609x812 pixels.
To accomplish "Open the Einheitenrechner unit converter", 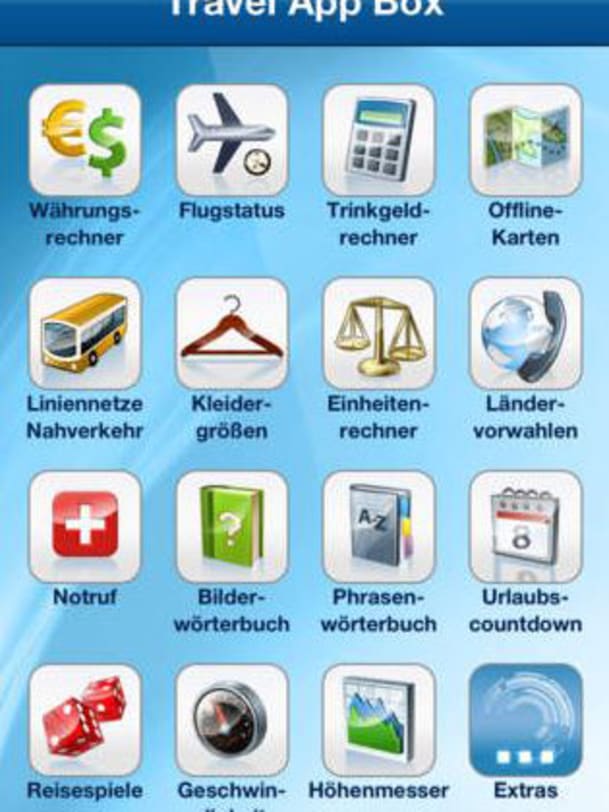I will point(378,333).
